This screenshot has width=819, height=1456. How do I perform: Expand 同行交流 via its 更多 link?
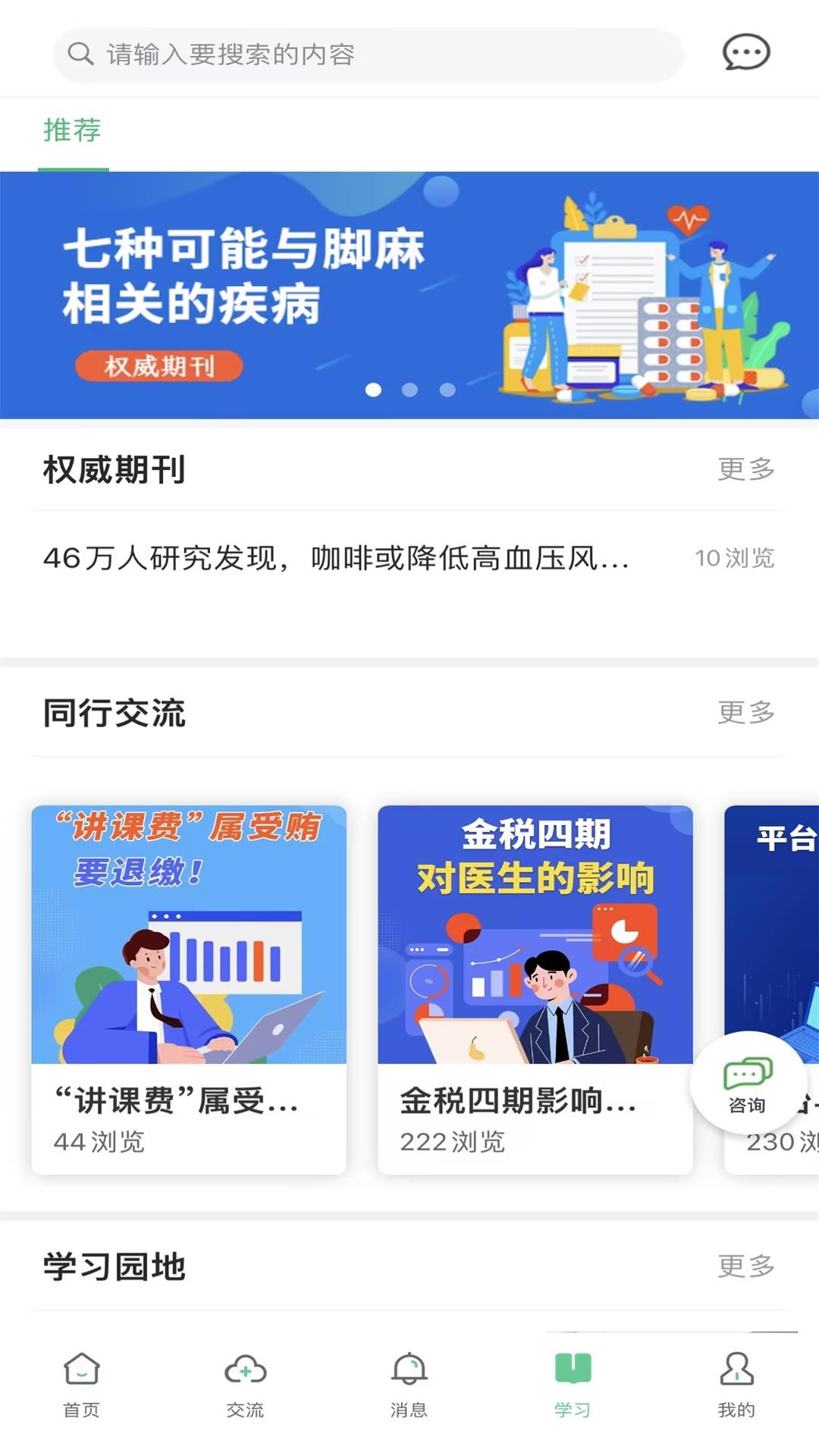[745, 711]
